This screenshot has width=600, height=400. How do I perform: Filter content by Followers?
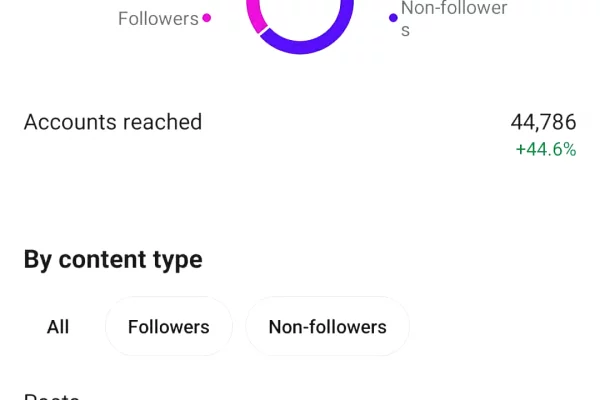point(169,327)
